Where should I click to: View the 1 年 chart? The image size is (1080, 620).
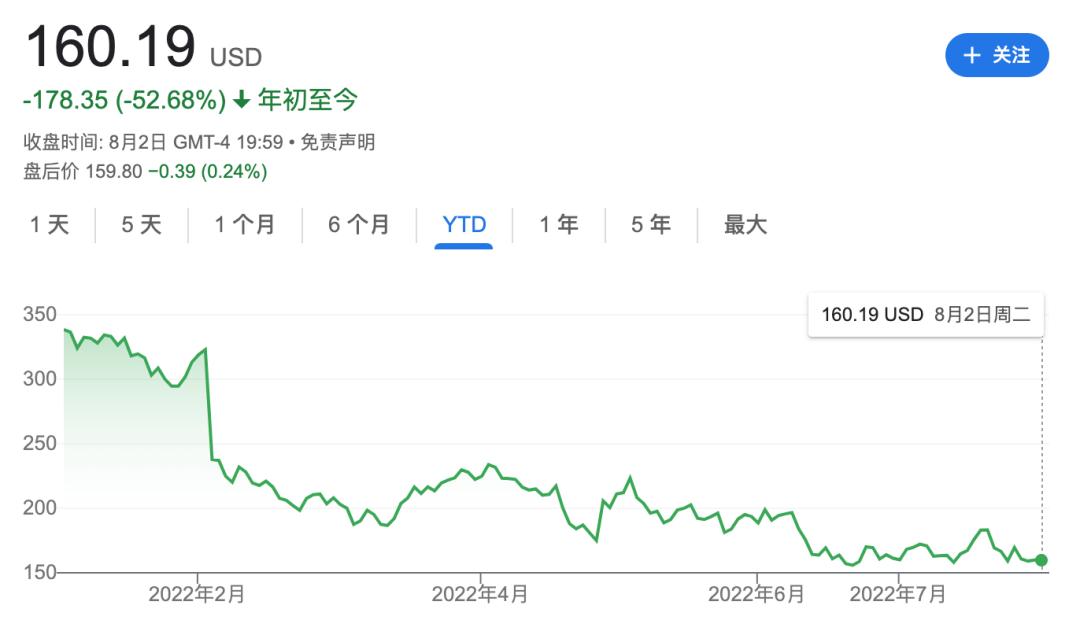click(559, 225)
